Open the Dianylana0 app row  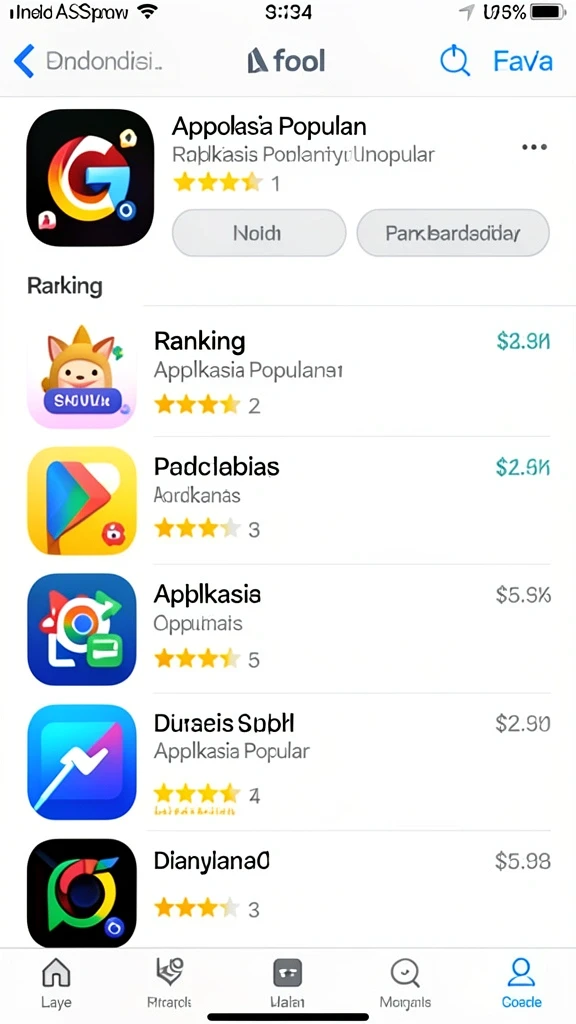[288, 889]
